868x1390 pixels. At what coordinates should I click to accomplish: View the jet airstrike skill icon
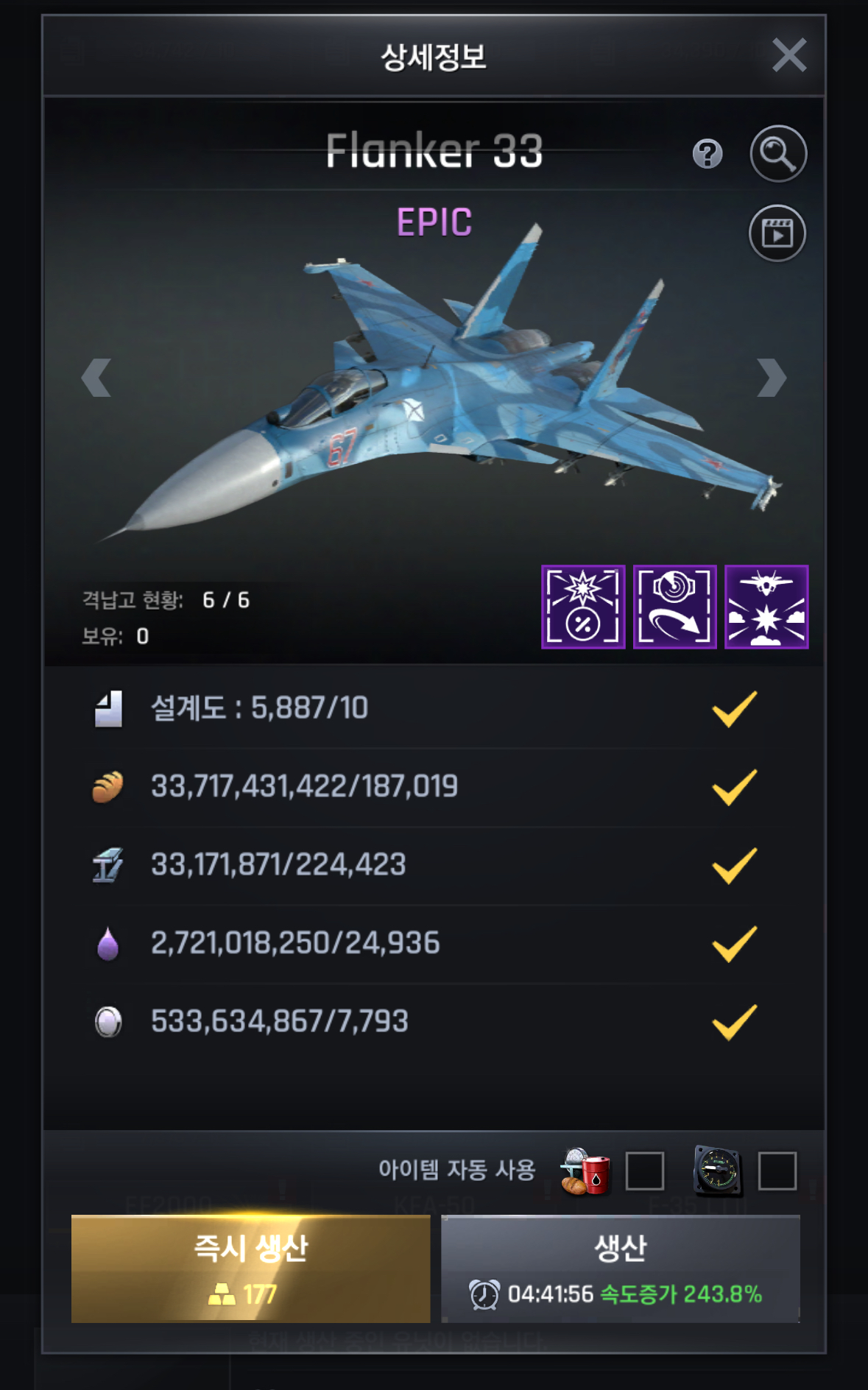coord(766,607)
